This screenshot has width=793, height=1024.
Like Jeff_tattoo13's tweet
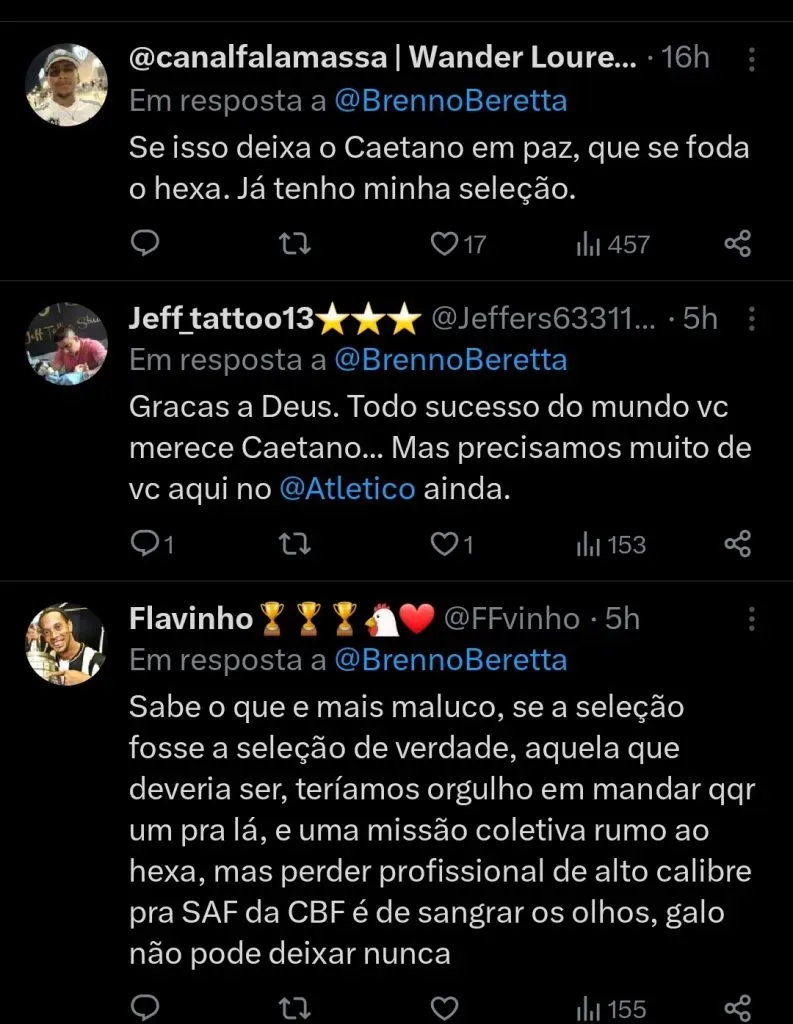tap(444, 544)
